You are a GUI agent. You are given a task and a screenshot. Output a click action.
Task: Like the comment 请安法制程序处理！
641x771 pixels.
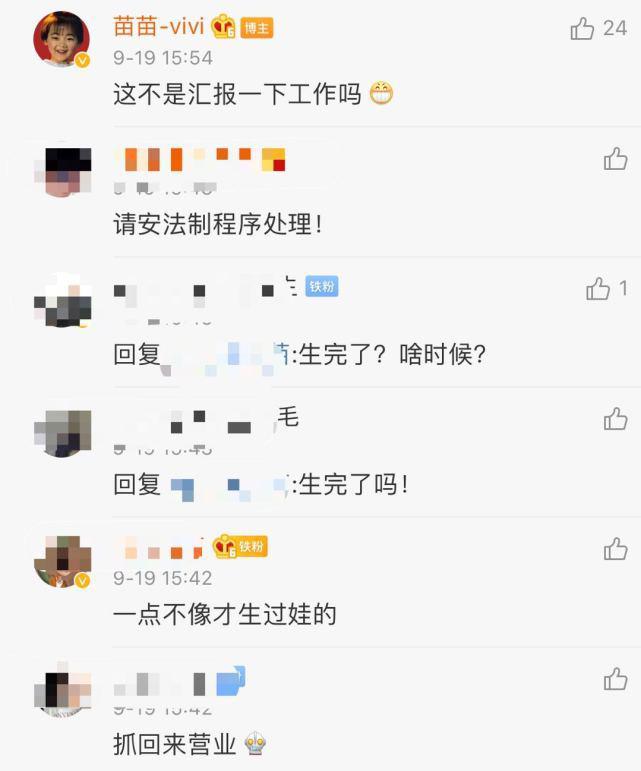[615, 159]
